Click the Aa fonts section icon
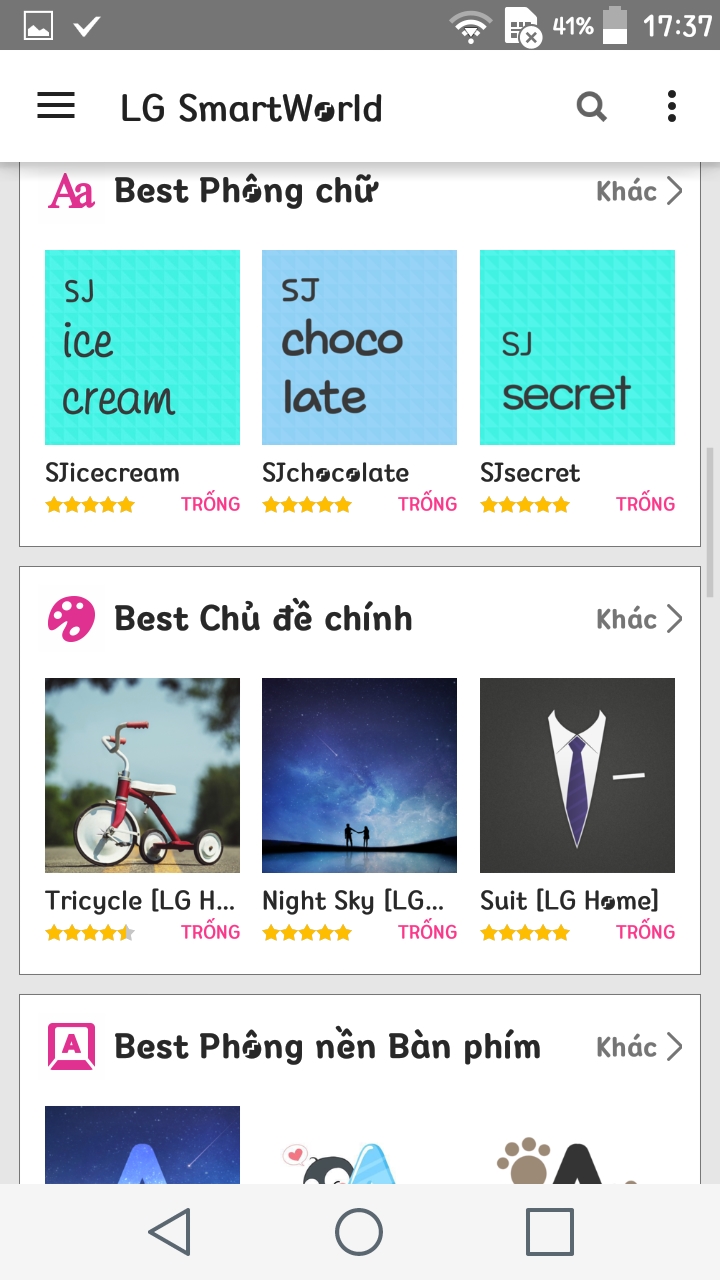The height and width of the screenshot is (1280, 720). click(x=71, y=190)
